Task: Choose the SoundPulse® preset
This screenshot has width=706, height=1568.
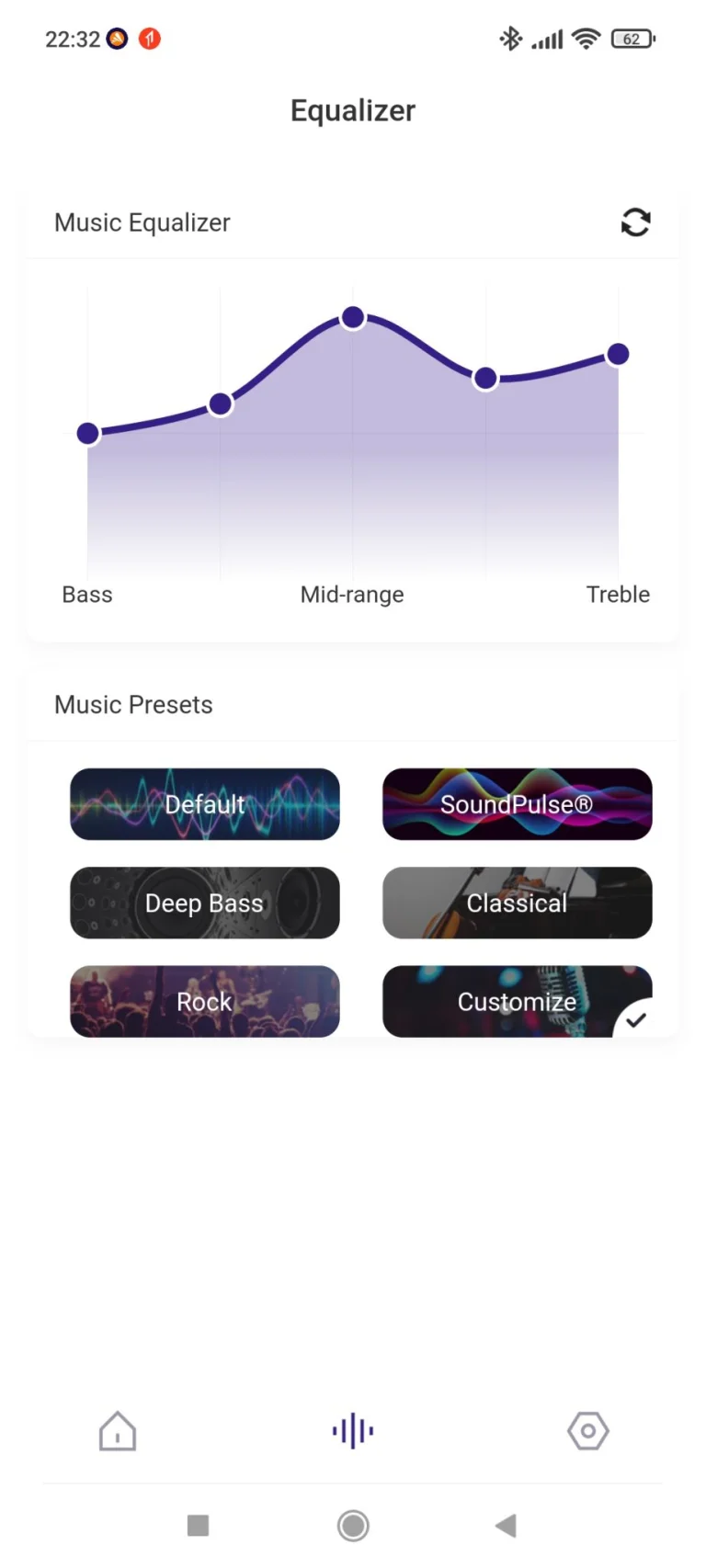Action: (x=517, y=804)
